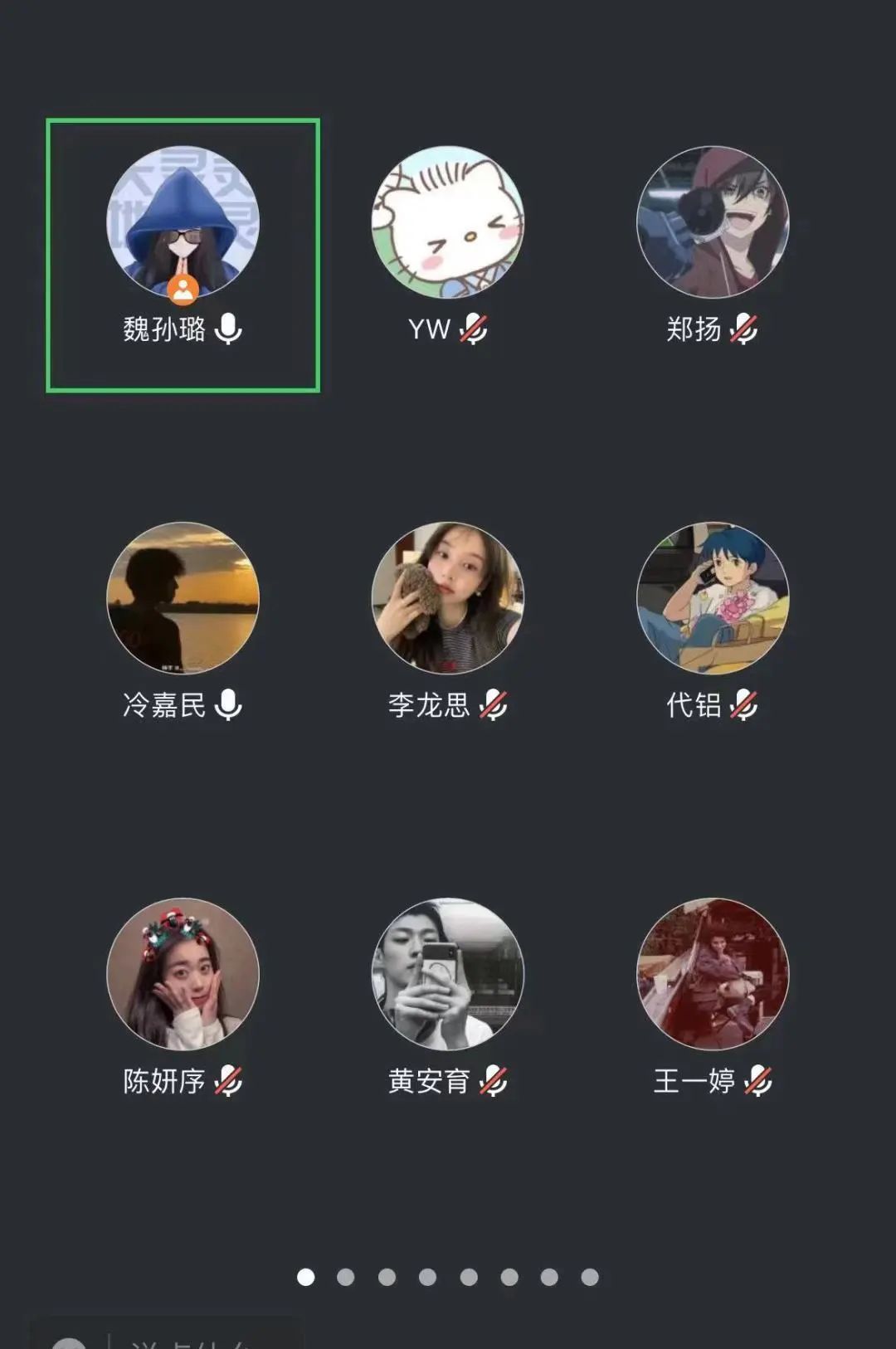
Task: Jump to the last page dot
Action: (590, 1277)
